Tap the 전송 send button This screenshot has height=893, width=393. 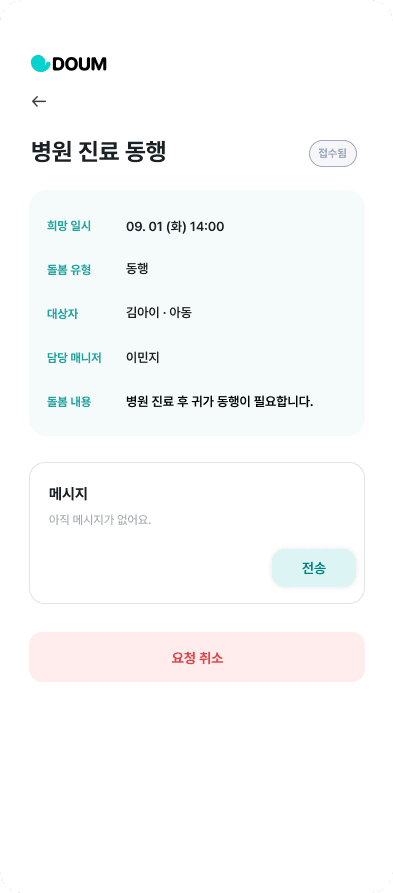click(x=314, y=568)
